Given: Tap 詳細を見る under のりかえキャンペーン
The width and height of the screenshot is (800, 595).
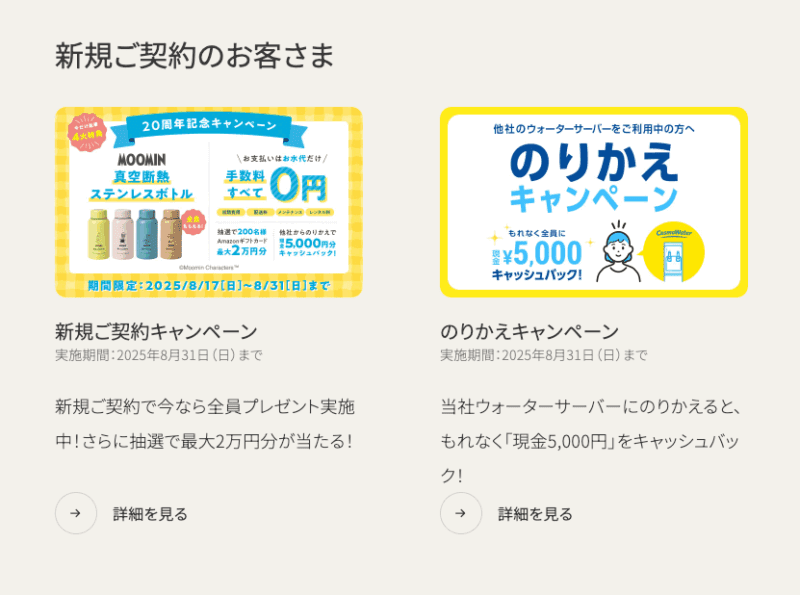Looking at the screenshot, I should click(534, 514).
